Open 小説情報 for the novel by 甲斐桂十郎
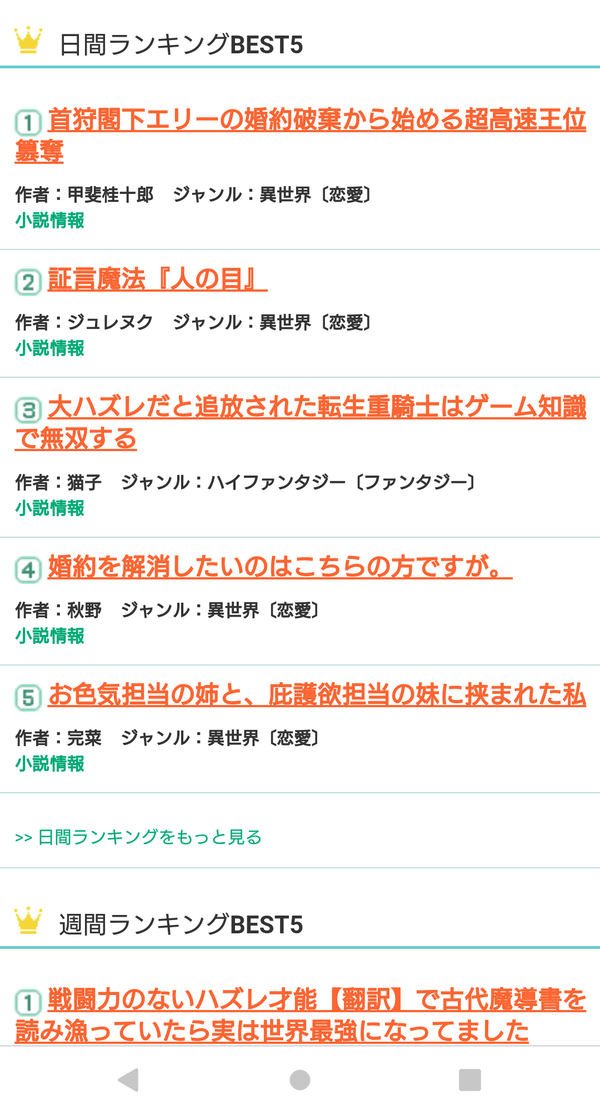 point(50,220)
